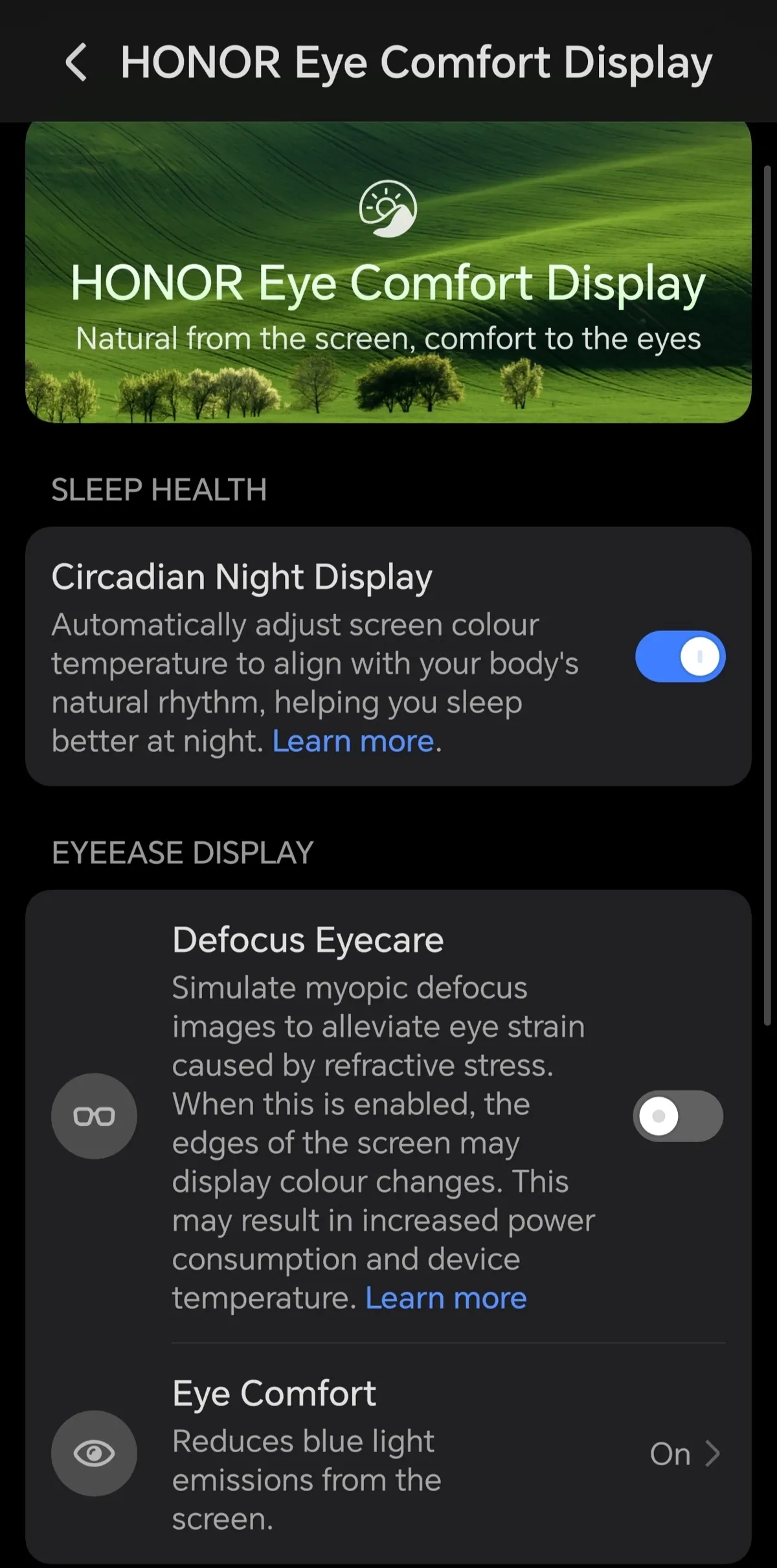Screen dimensions: 777x1568
Task: Open Learn more under Circadian Night Display
Action: 353,741
